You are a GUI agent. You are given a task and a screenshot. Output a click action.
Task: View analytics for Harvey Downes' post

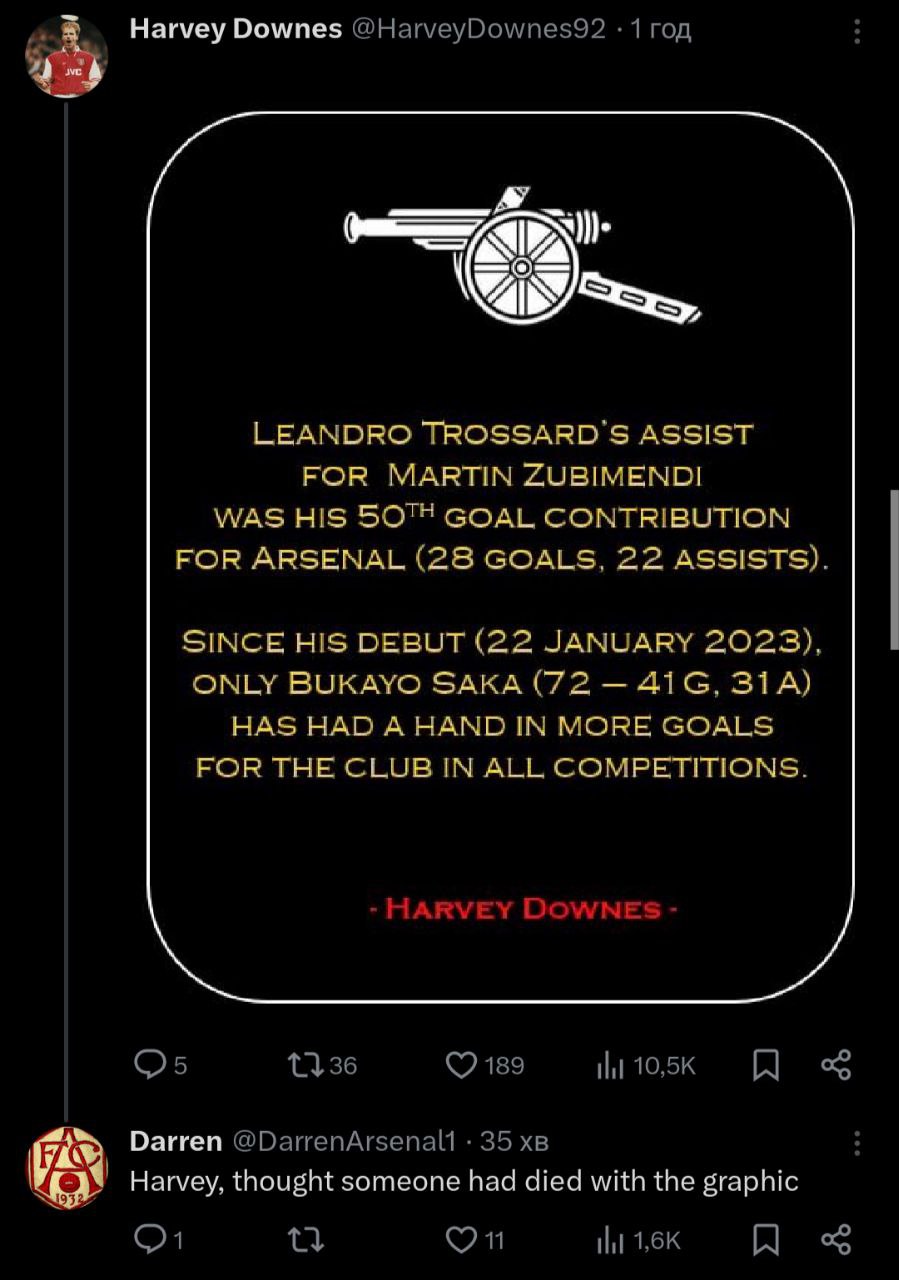click(610, 1066)
